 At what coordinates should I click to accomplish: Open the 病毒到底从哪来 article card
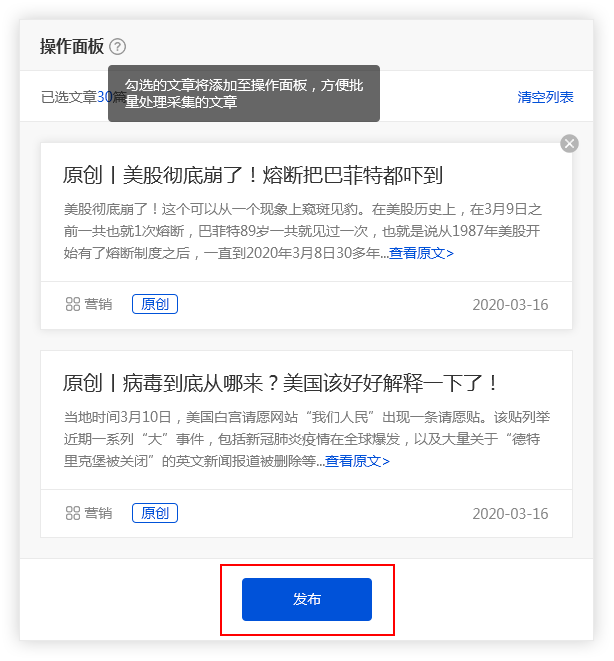point(306,444)
